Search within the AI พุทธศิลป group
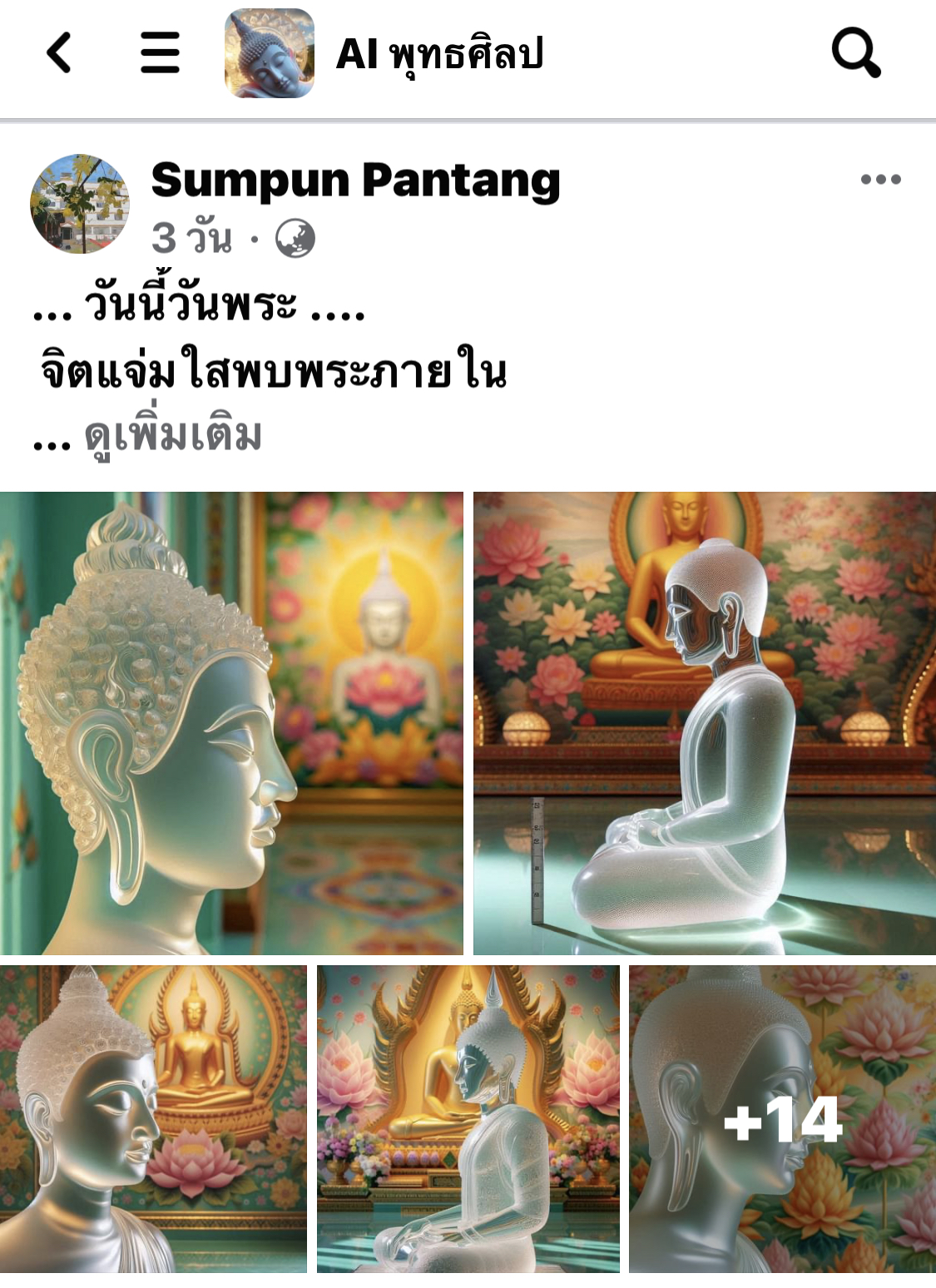 click(855, 53)
